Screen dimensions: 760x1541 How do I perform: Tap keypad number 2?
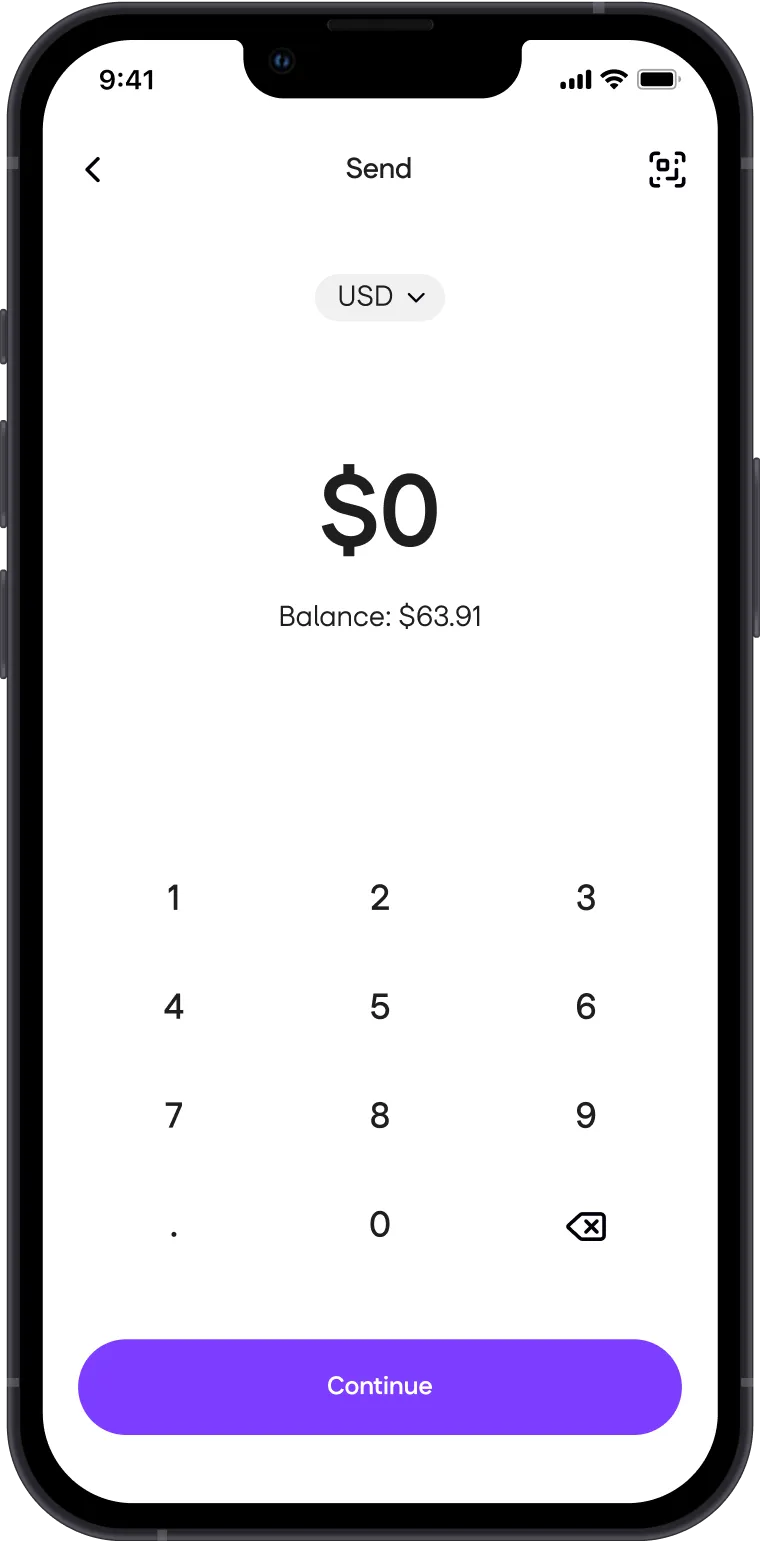click(380, 898)
